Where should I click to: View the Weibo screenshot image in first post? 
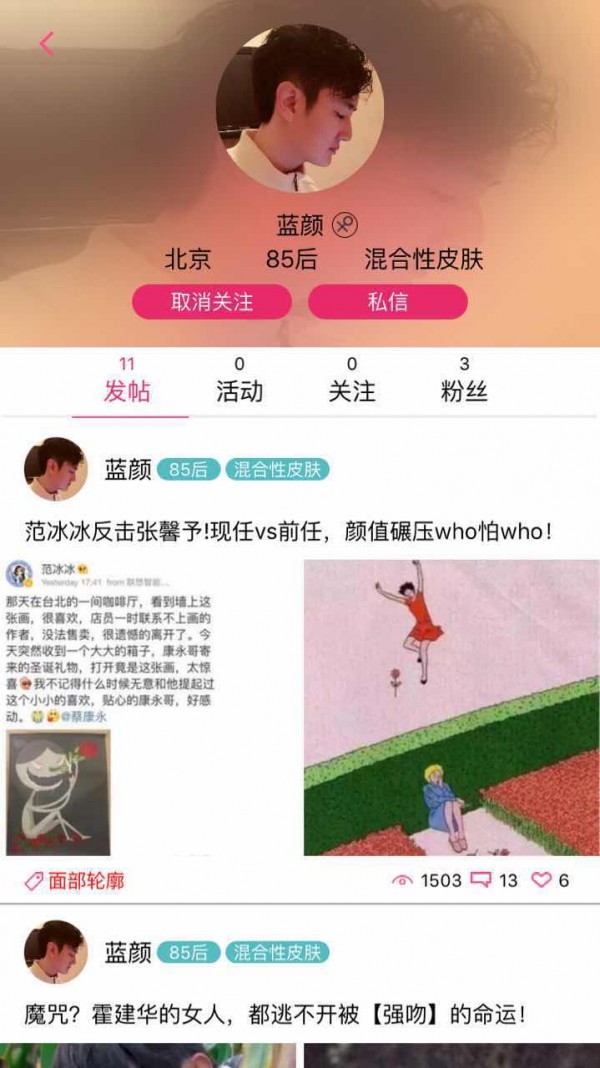coord(152,707)
